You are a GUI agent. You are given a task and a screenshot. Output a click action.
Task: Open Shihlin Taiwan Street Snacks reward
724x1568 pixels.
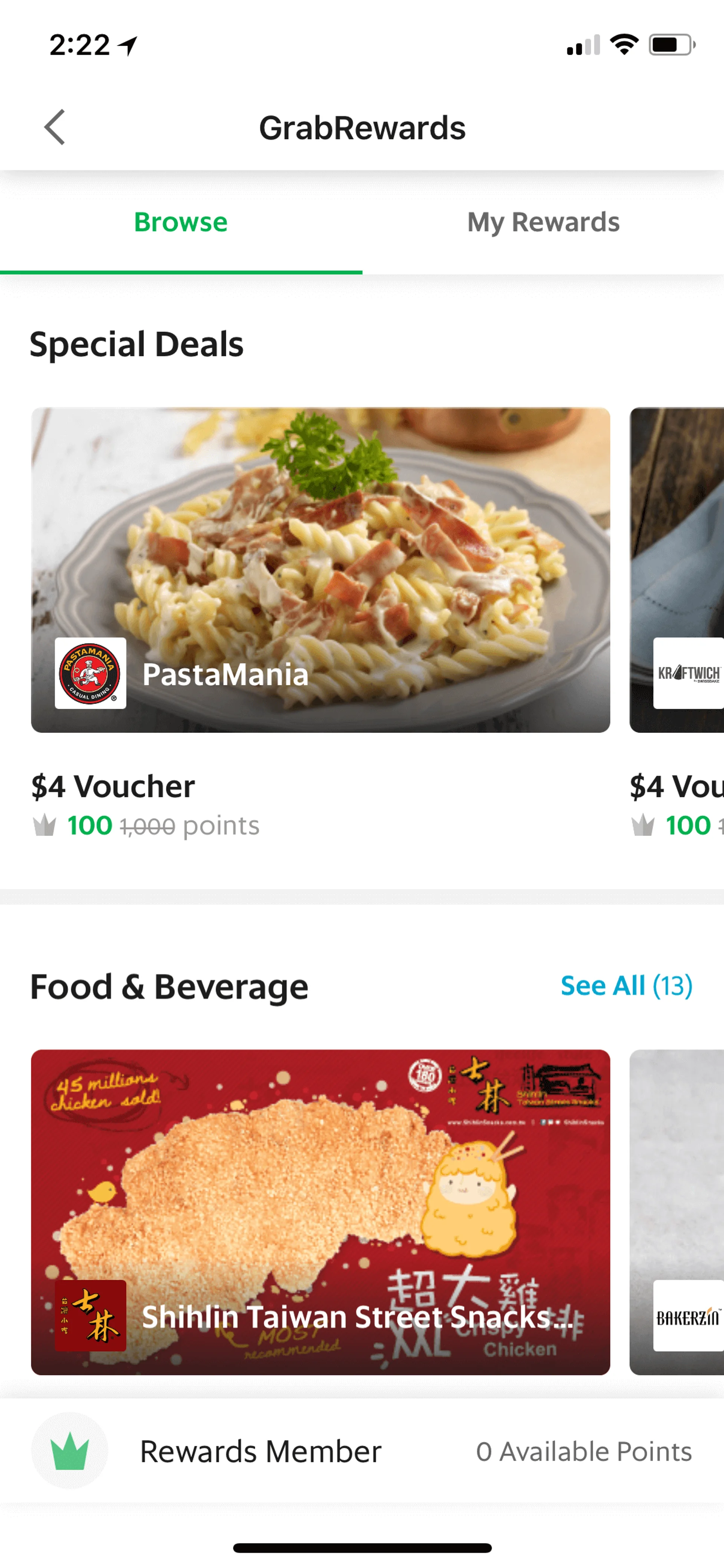(320, 1211)
